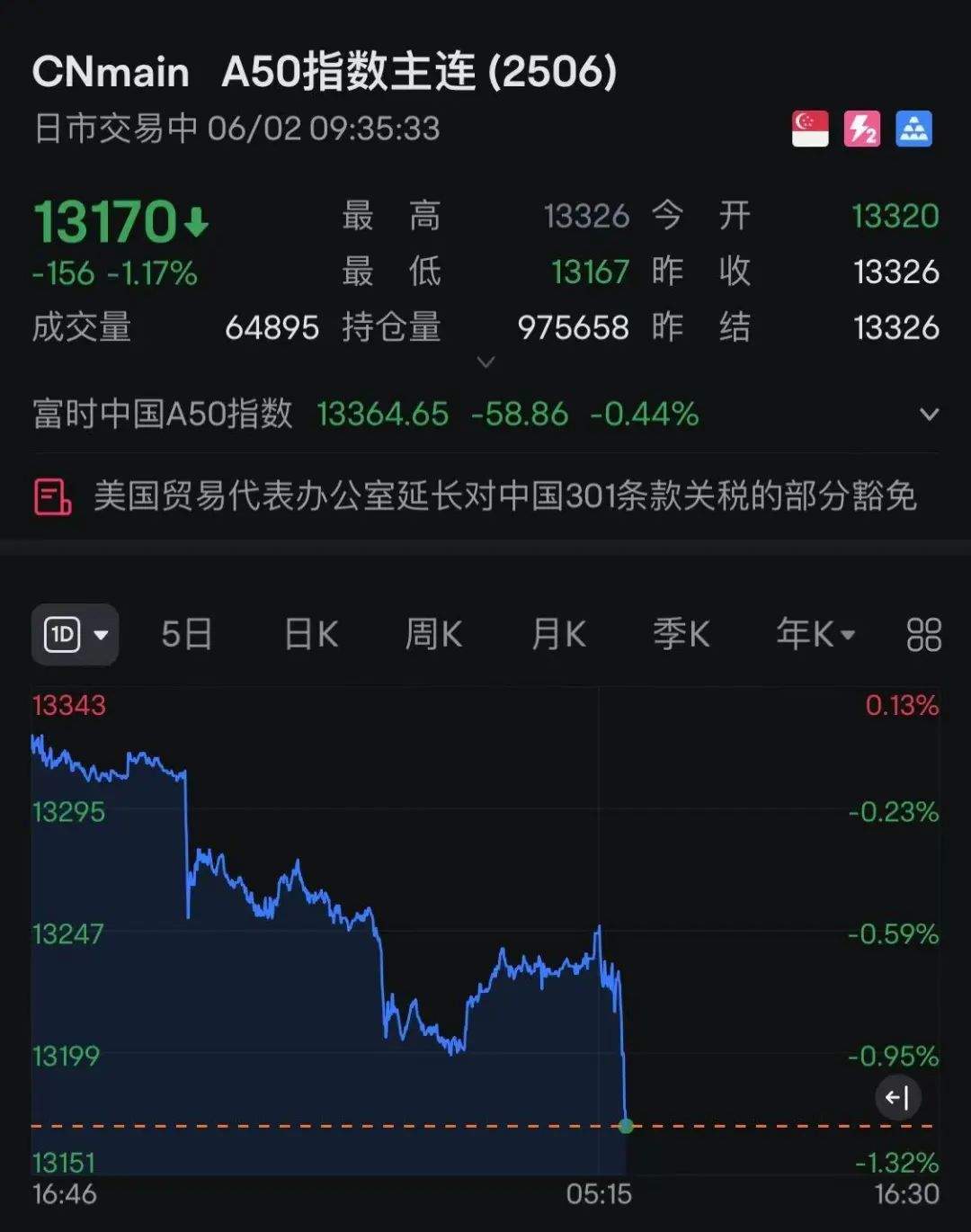The height and width of the screenshot is (1232, 971).
Task: Tap the red lightning level-2 icon
Action: 862,129
